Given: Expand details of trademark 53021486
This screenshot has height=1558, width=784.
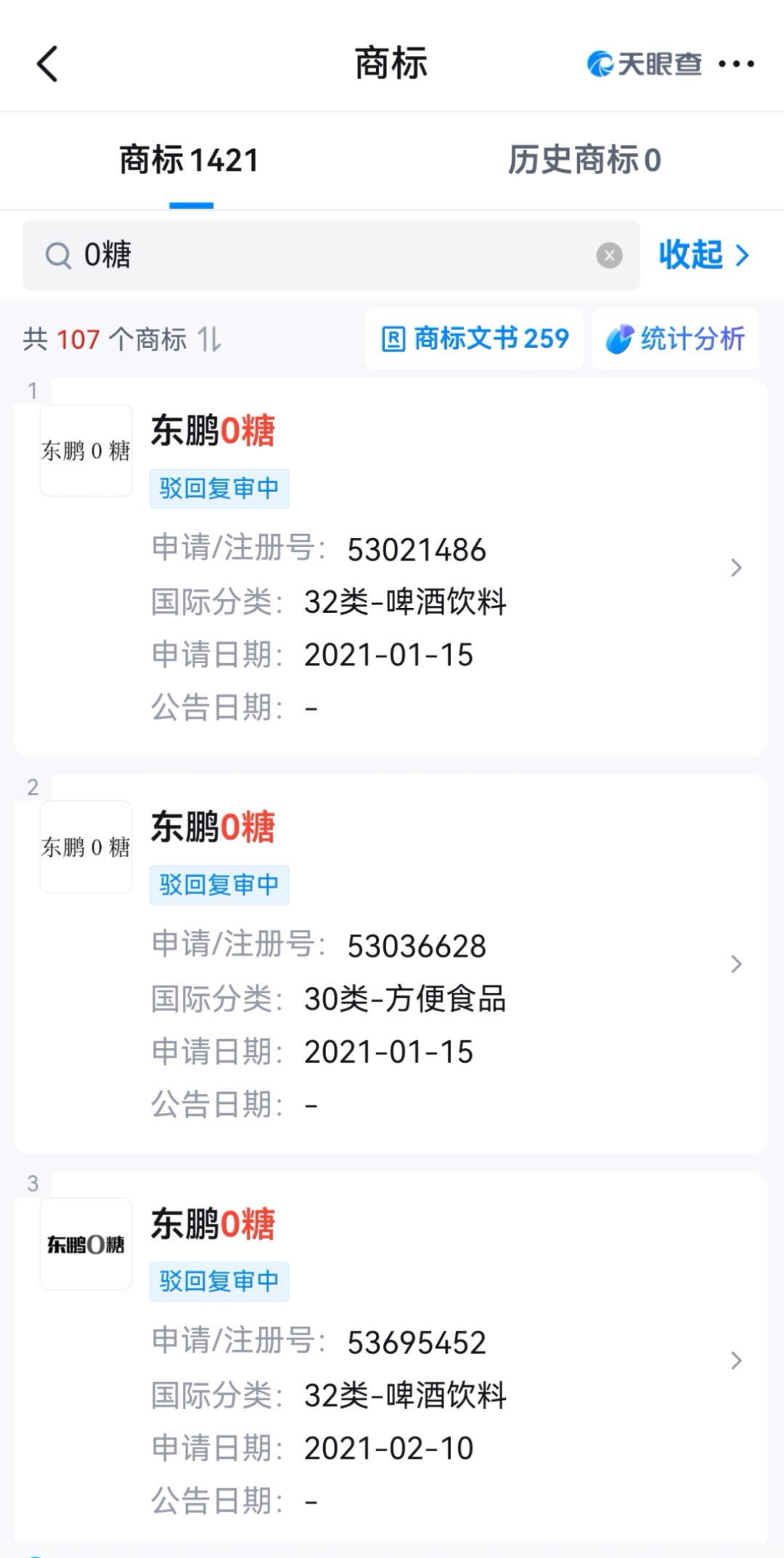Looking at the screenshot, I should 736,568.
